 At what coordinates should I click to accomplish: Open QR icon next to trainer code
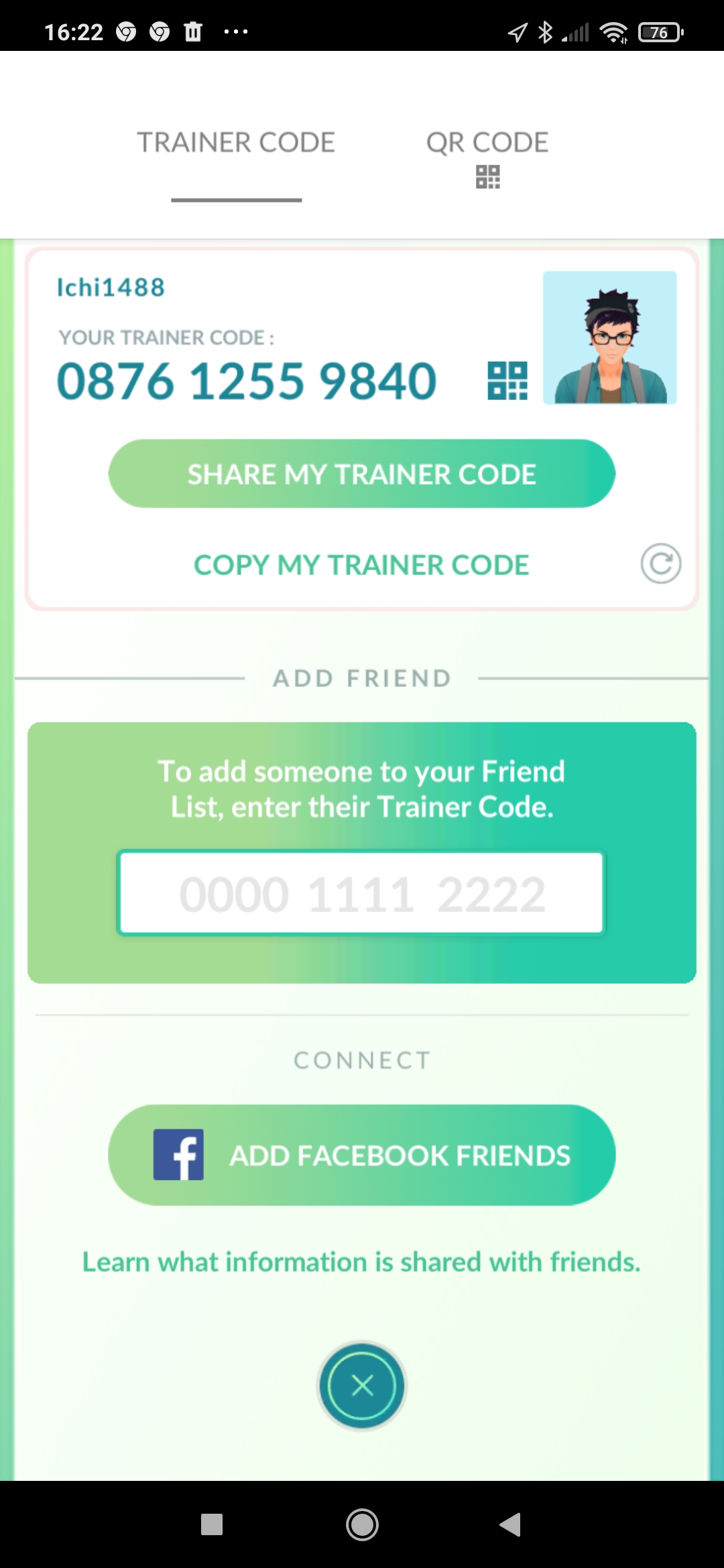(x=507, y=381)
